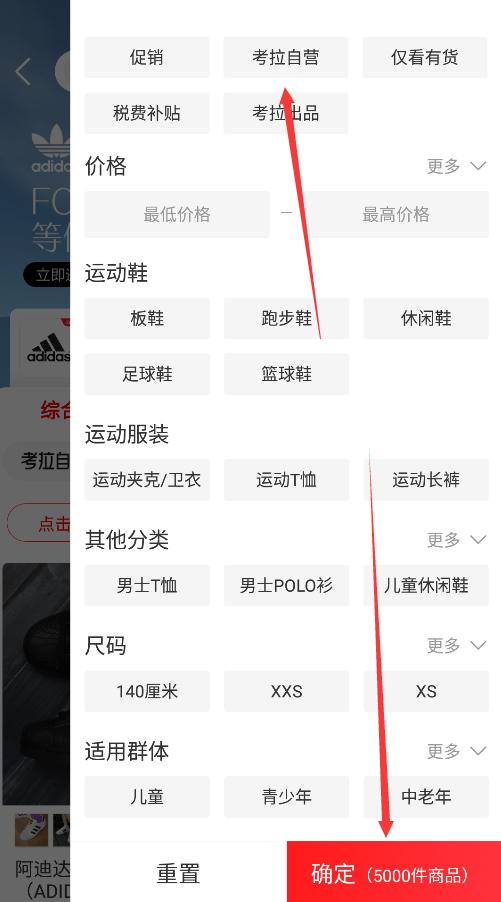Choose the 男士POLO衫 chip
This screenshot has width=501, height=902.
(x=286, y=586)
